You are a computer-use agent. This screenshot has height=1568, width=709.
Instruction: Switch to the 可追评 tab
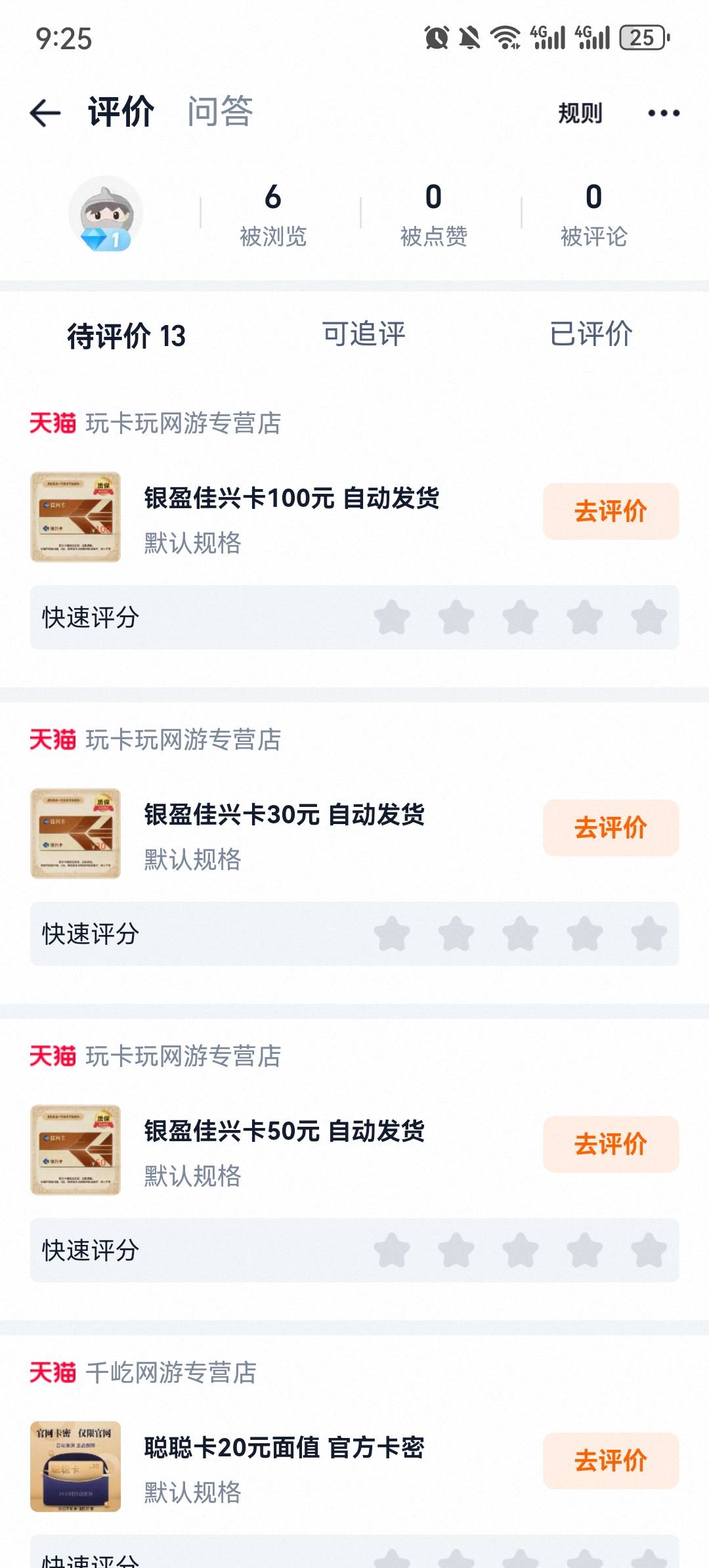click(x=364, y=334)
